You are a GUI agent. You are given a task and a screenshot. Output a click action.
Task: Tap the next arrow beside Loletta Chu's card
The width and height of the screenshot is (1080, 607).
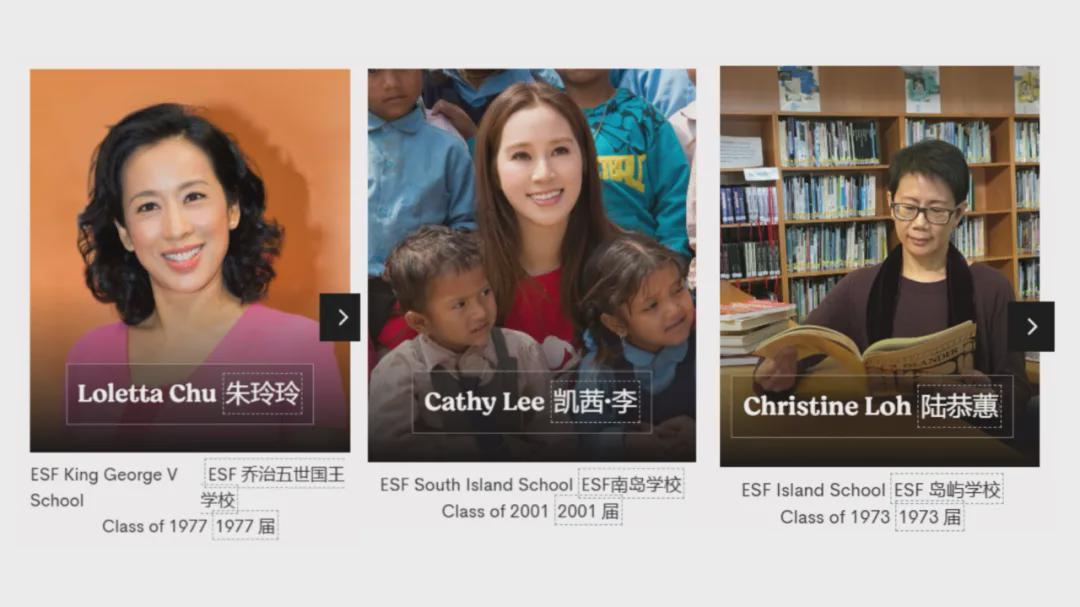(x=340, y=317)
